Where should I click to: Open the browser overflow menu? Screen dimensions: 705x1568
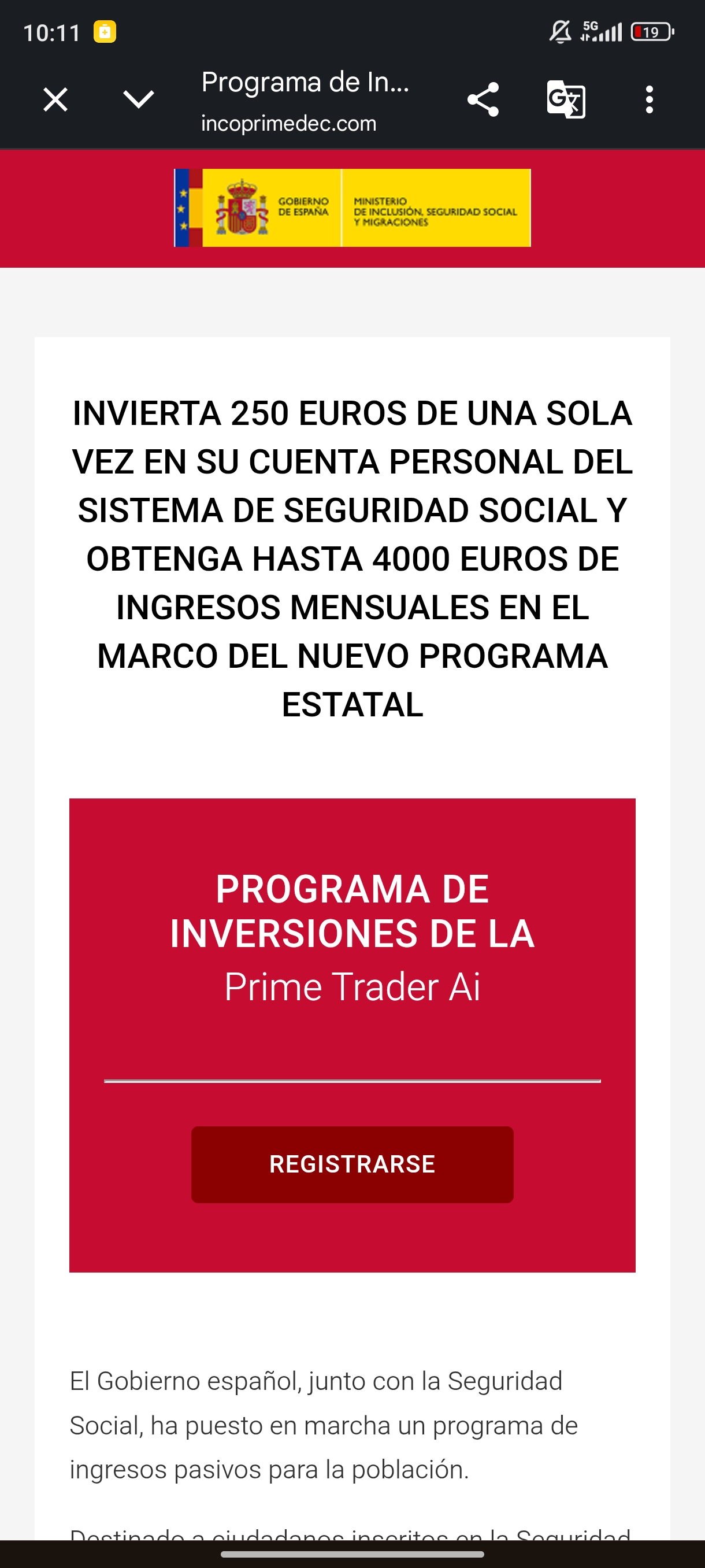(x=649, y=99)
